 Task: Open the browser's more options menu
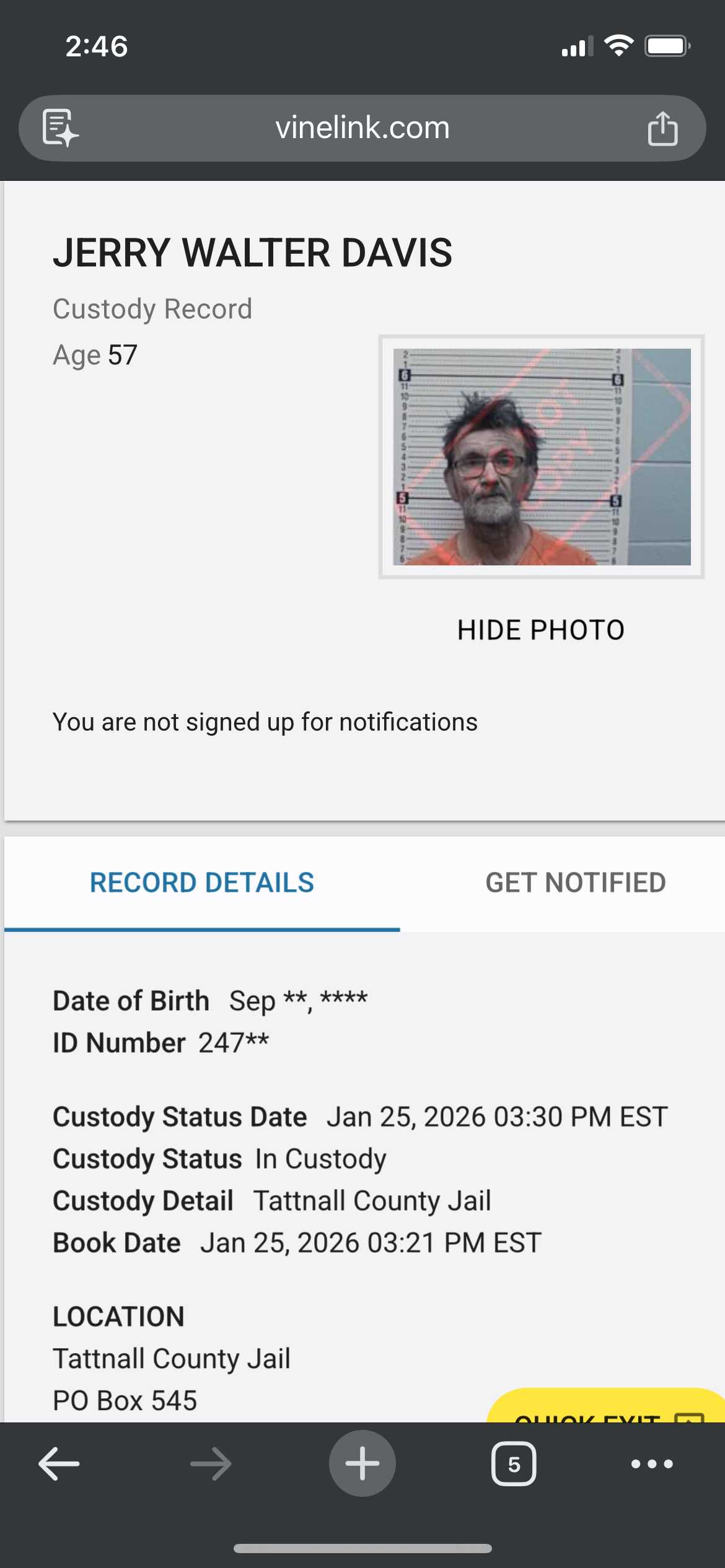651,1464
